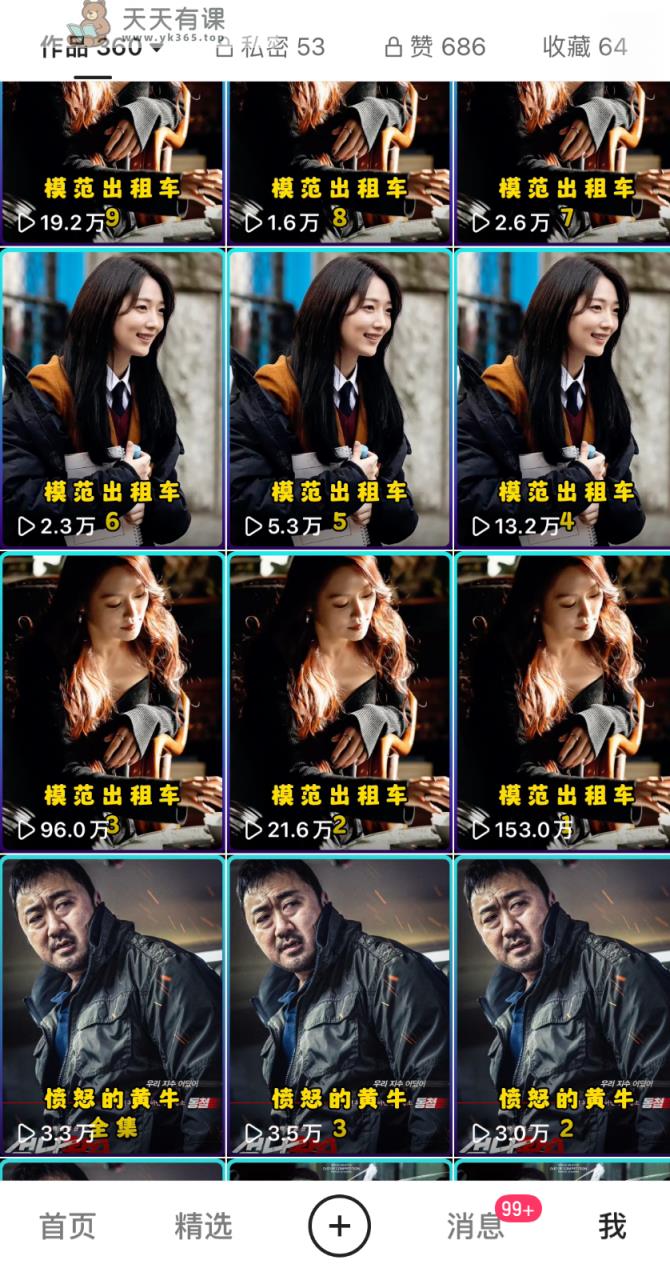Expand the 作品 360 dropdown

pos(100,47)
